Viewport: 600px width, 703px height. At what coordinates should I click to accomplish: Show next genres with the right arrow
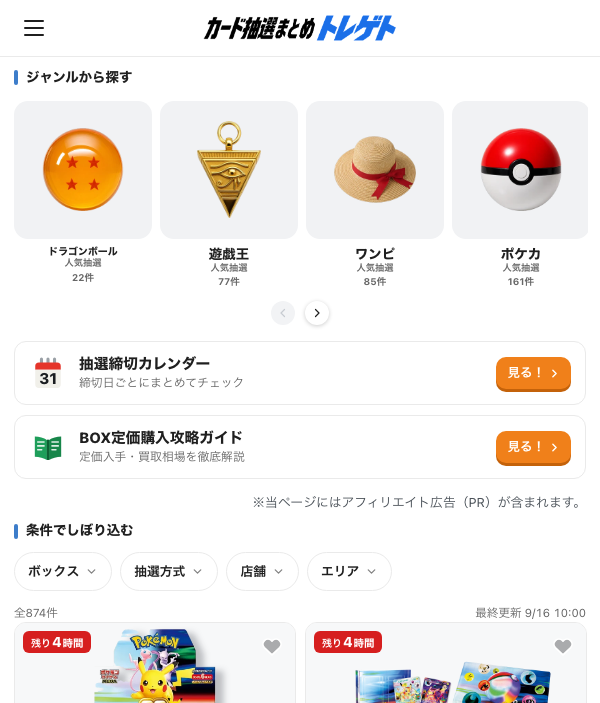[317, 313]
